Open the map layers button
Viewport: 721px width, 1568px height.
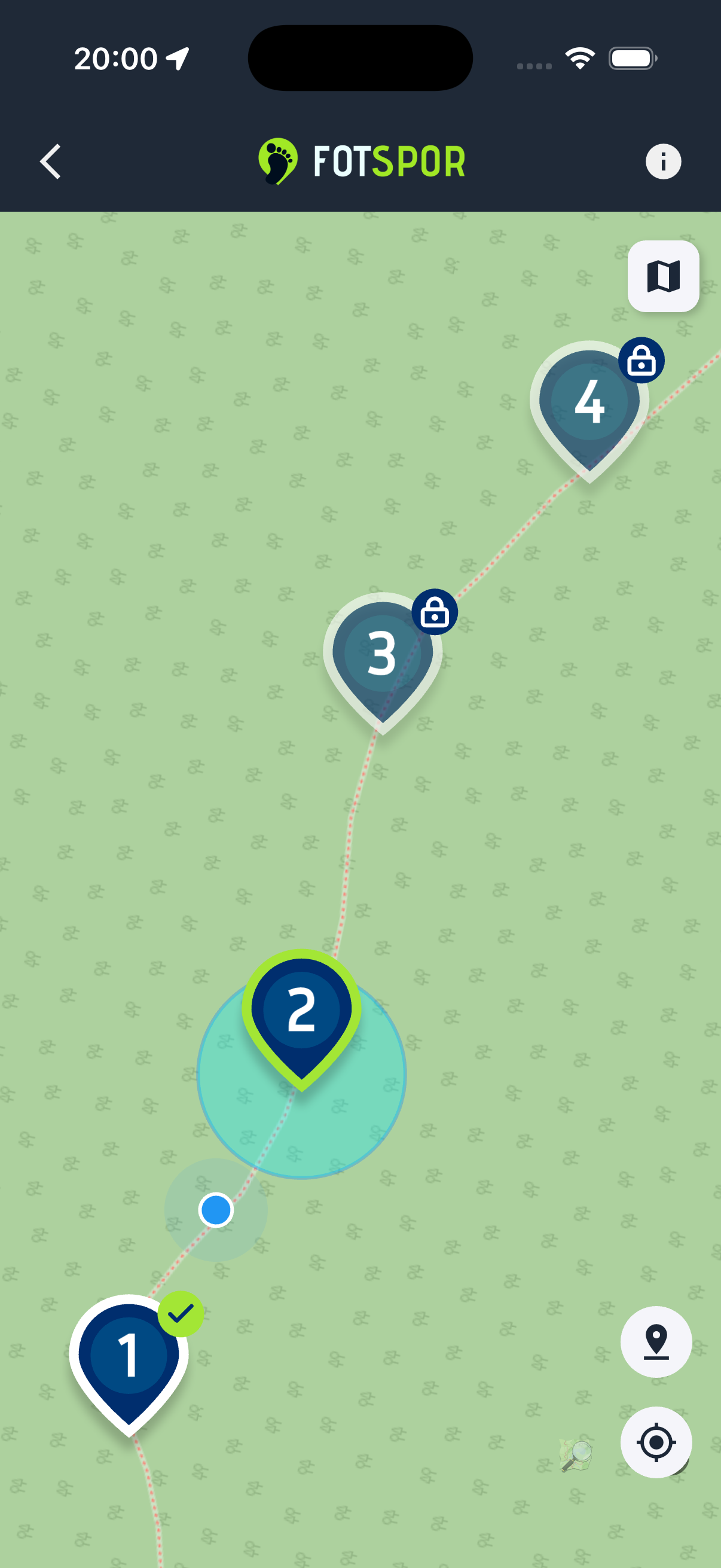tap(662, 276)
